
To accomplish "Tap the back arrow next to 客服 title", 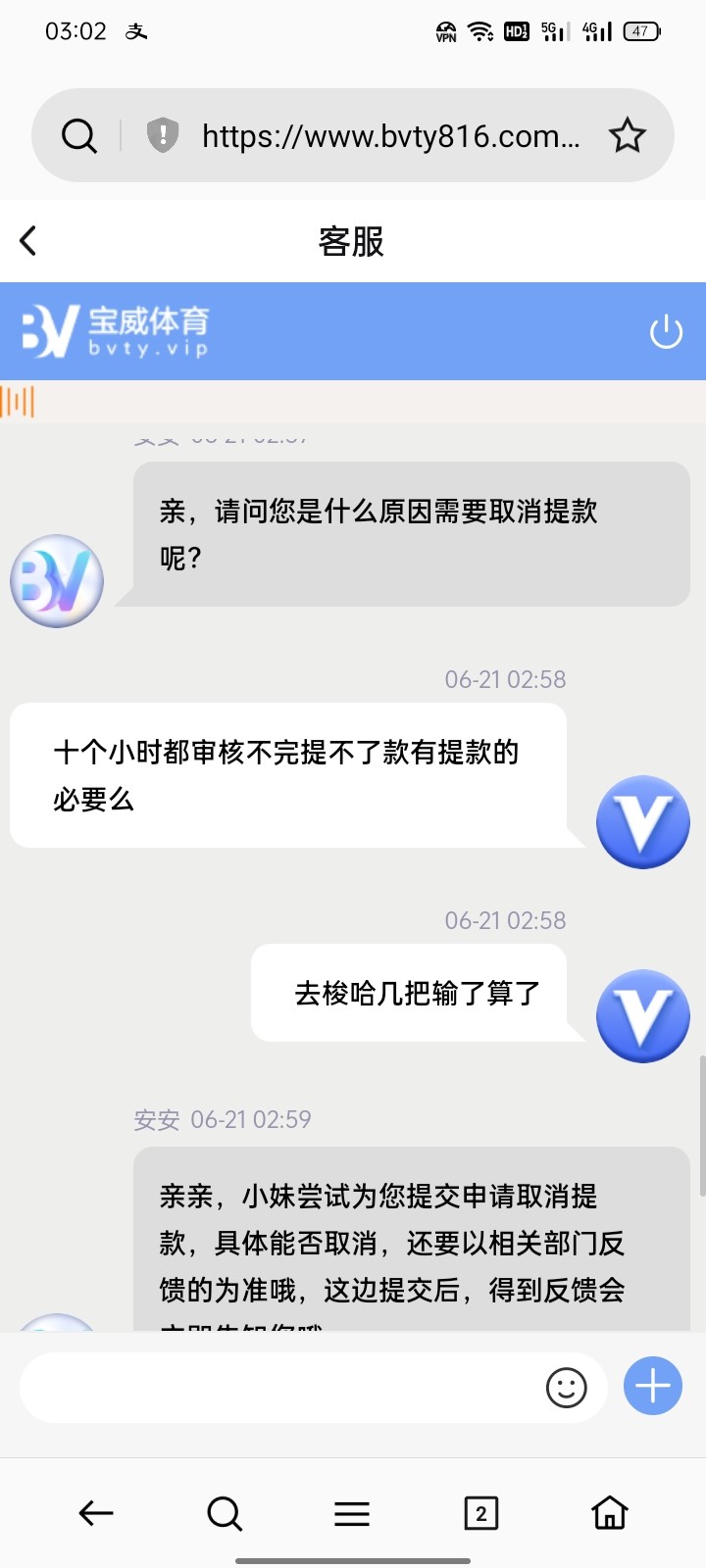I will click(x=28, y=240).
